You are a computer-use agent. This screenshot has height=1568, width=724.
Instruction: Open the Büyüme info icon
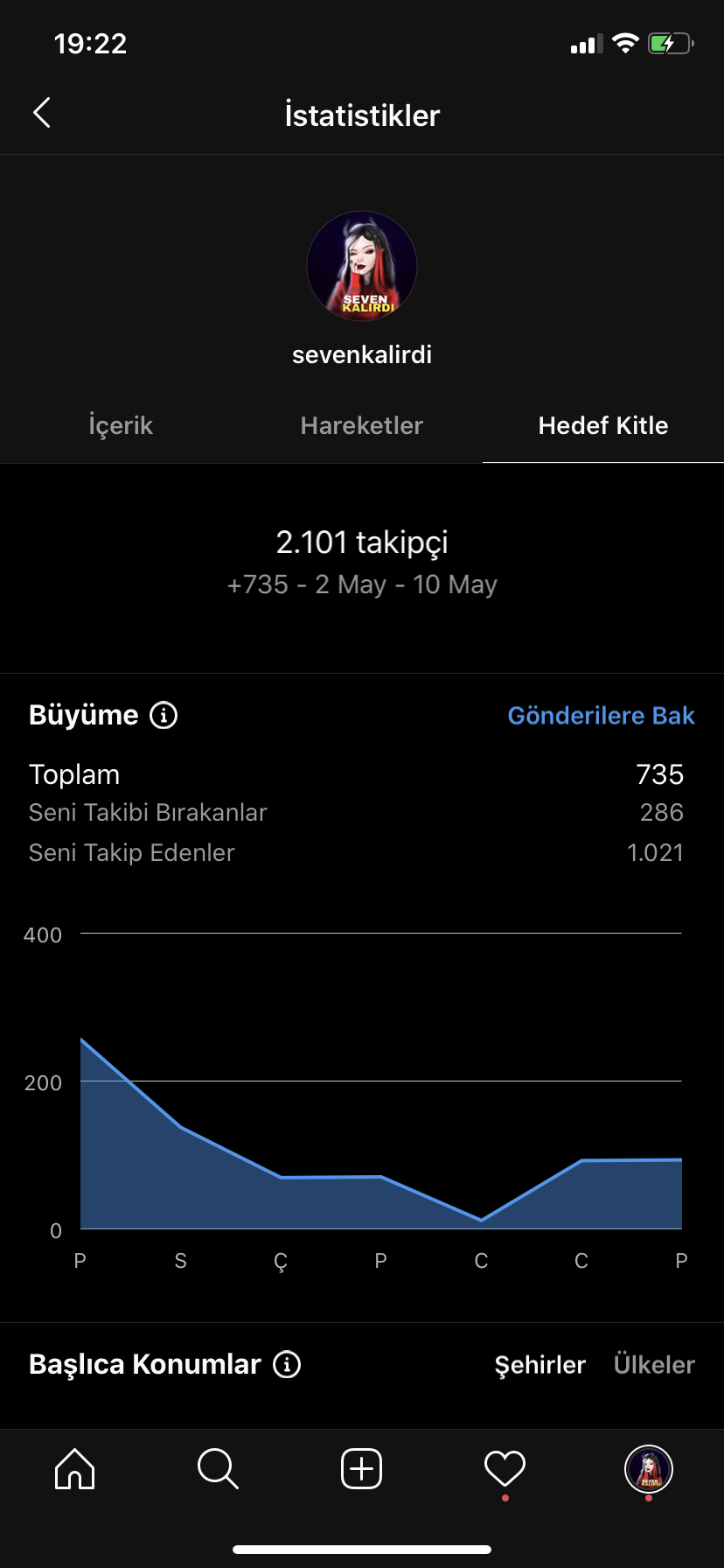(x=164, y=715)
